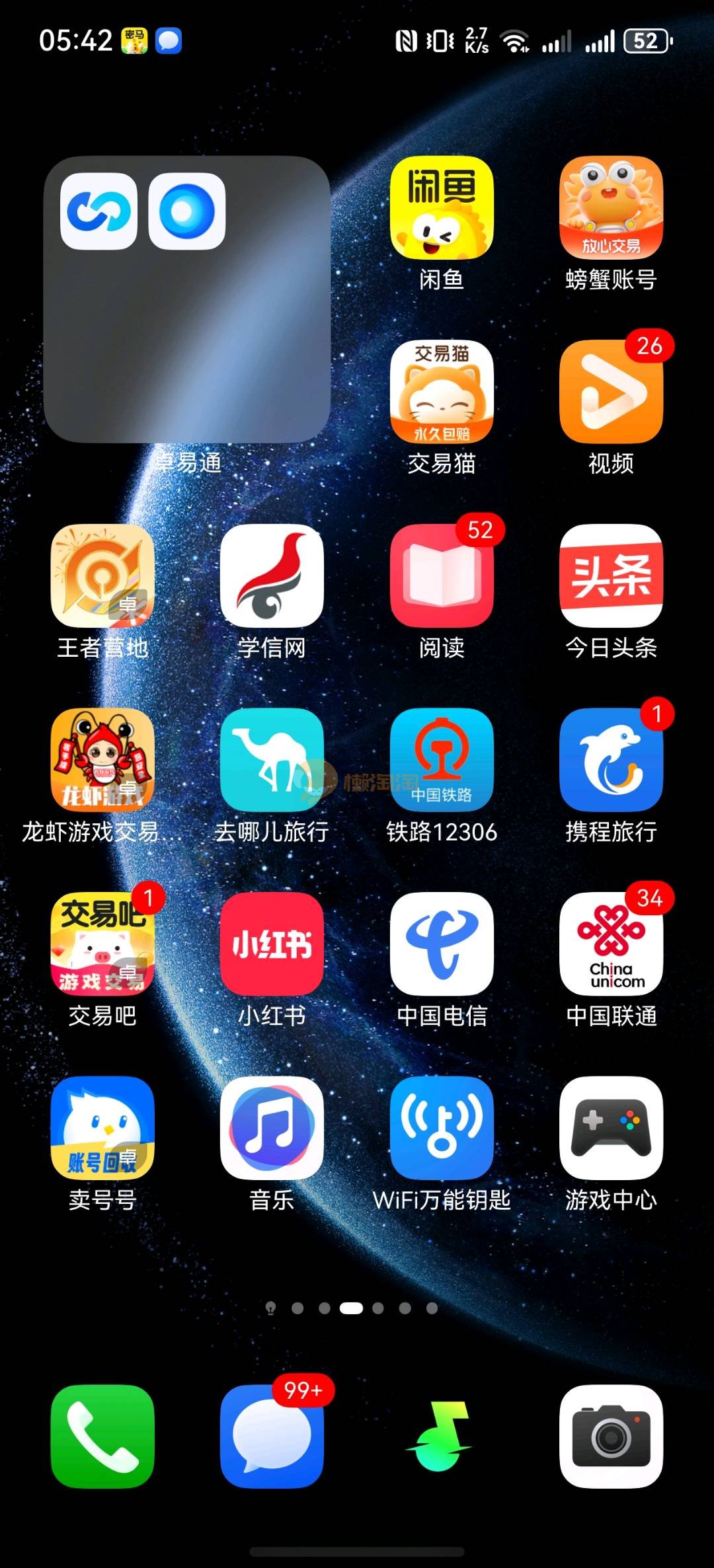Open WiFi万能钥匙 app

(442, 1128)
